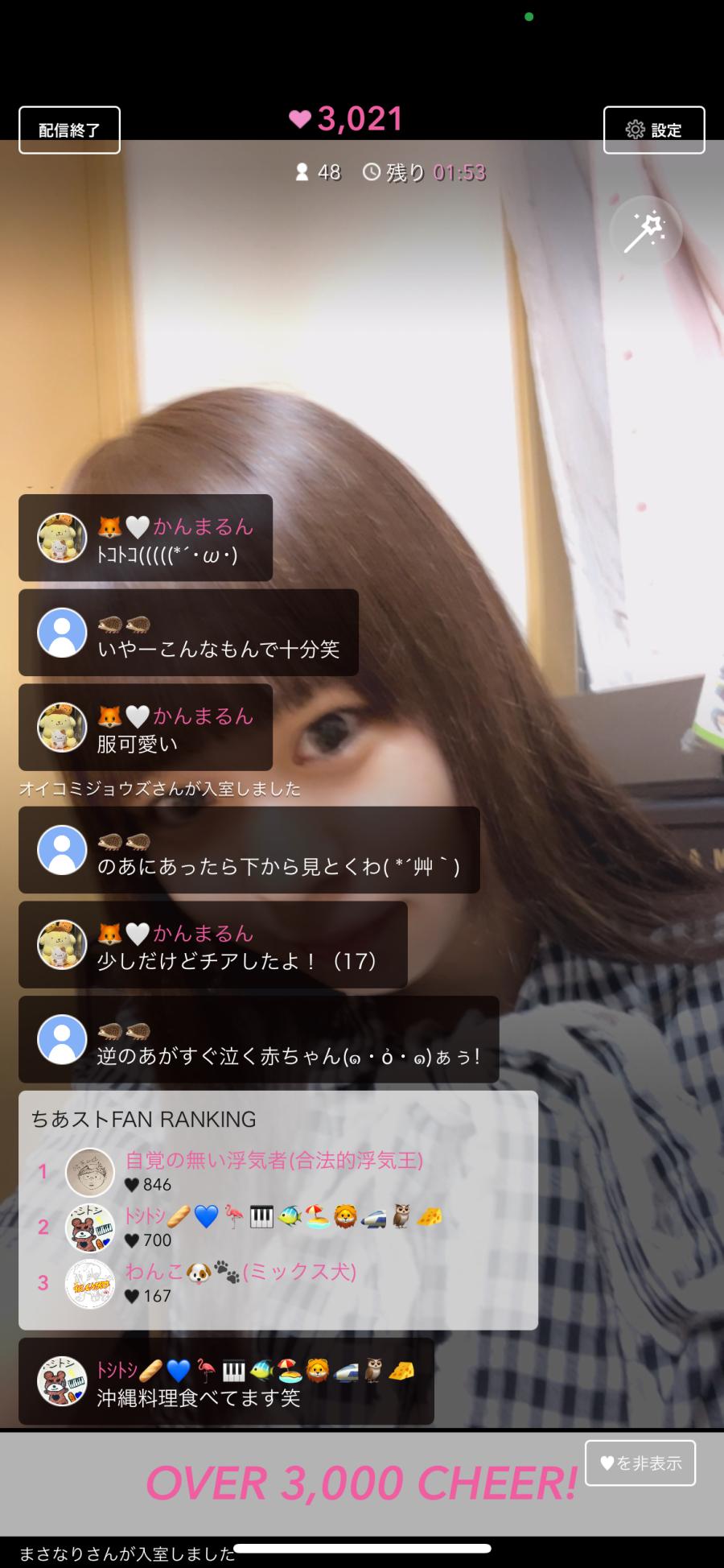Open the comment 沖縄料理食べてます笑
Screen dimensions: 724x1568
pos(225,1381)
